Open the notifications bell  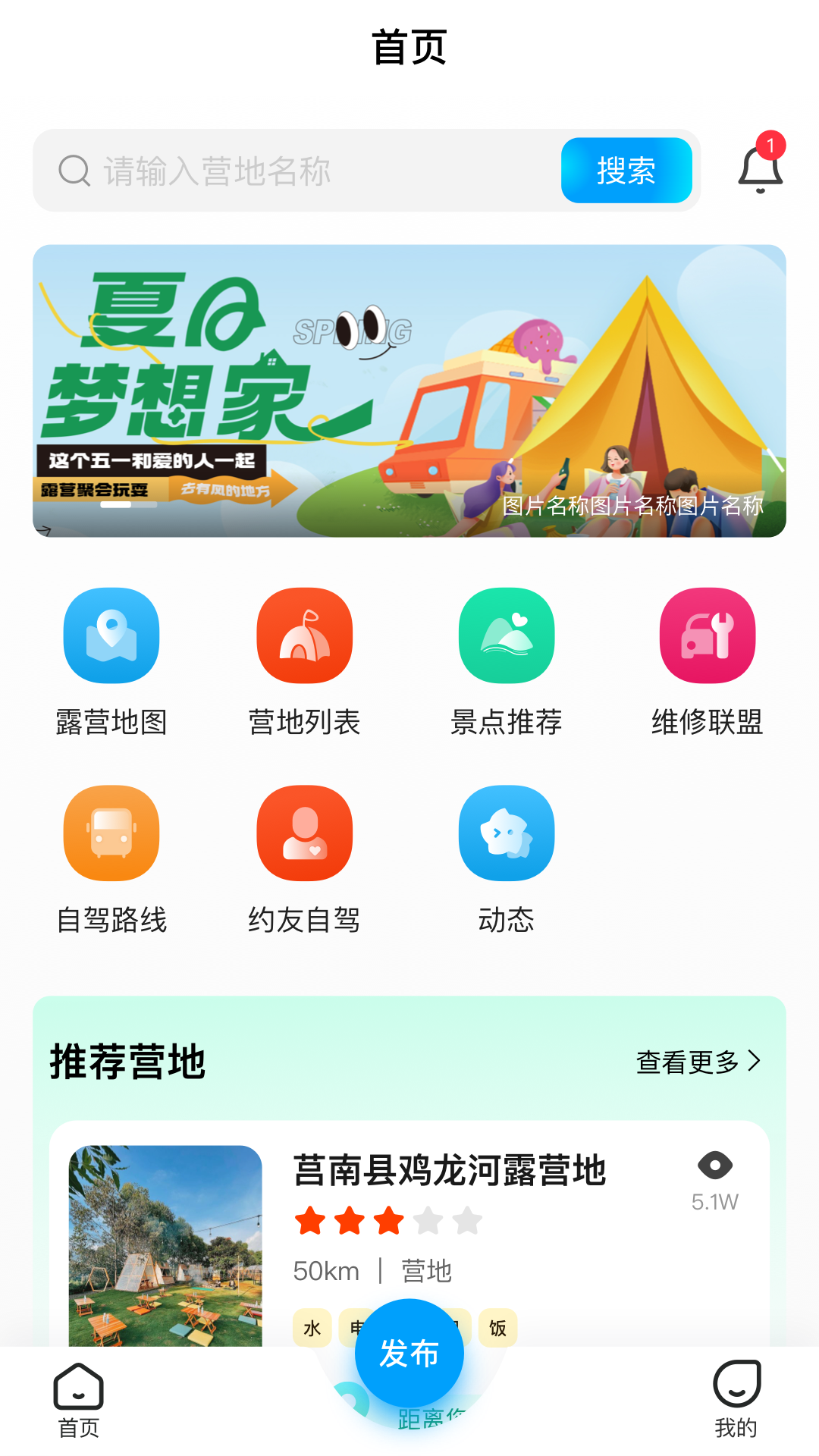tap(760, 168)
